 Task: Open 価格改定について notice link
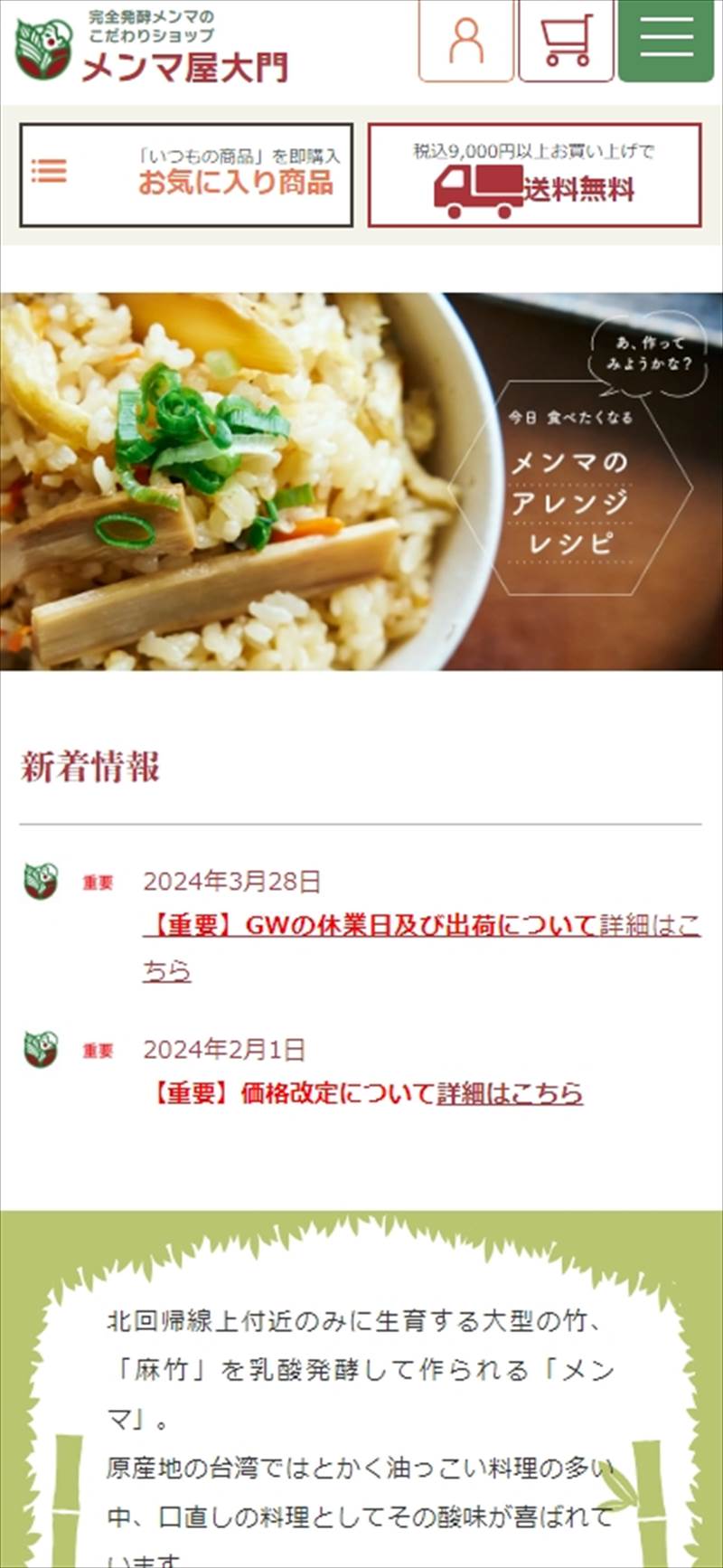point(509,1093)
